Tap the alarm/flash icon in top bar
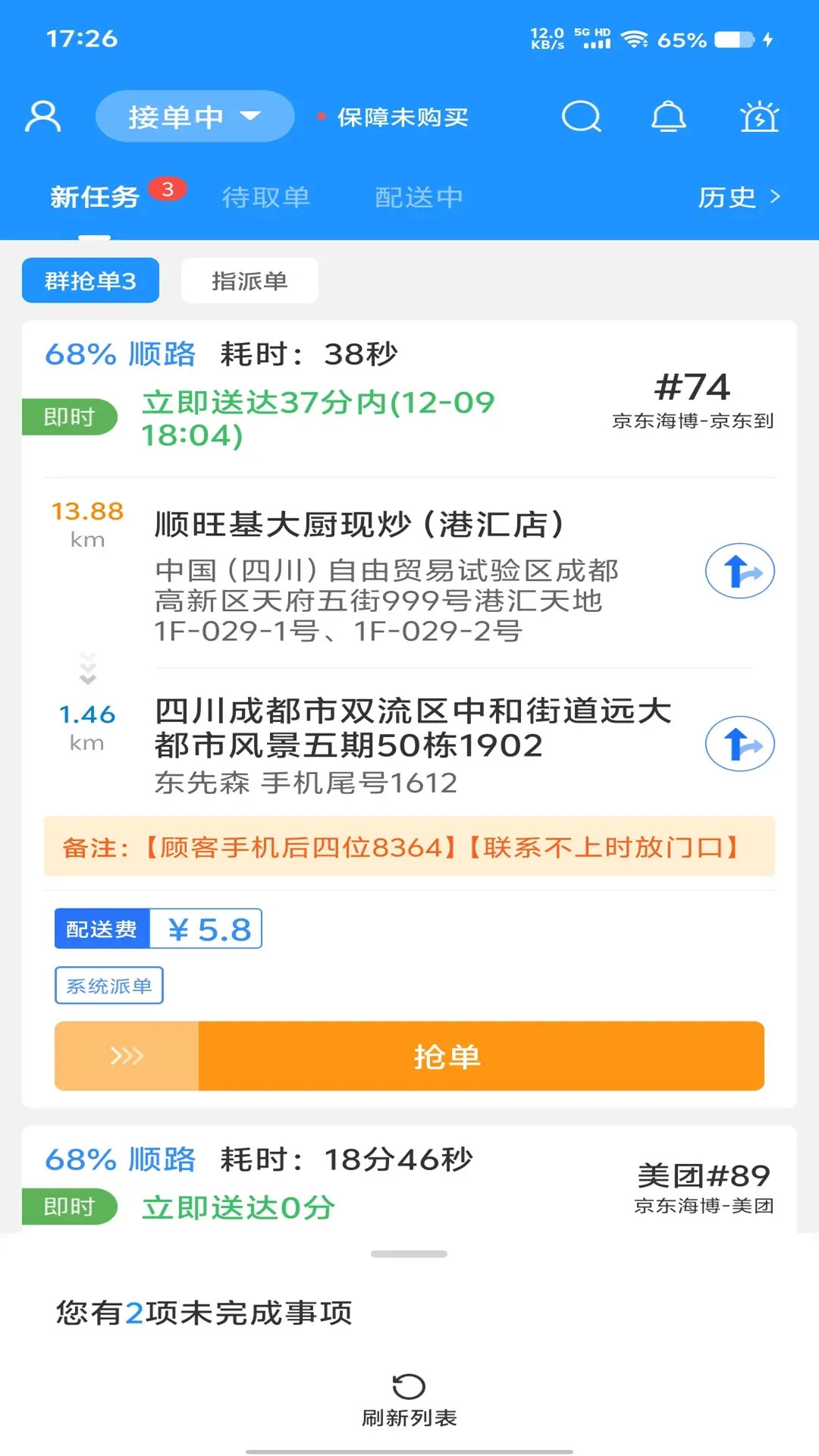The width and height of the screenshot is (819, 1456). point(761,116)
